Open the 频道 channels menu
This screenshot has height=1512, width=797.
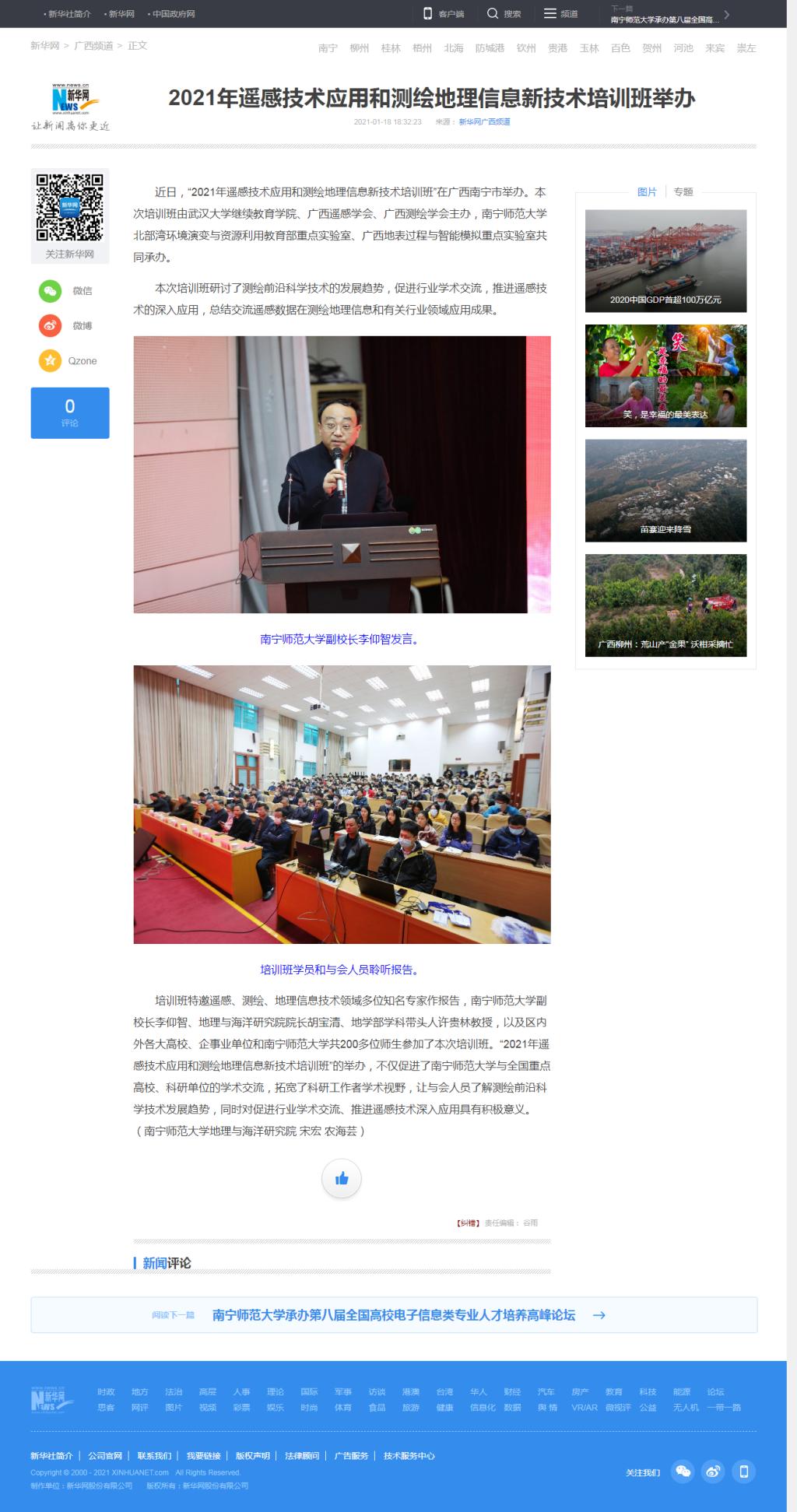coord(560,14)
